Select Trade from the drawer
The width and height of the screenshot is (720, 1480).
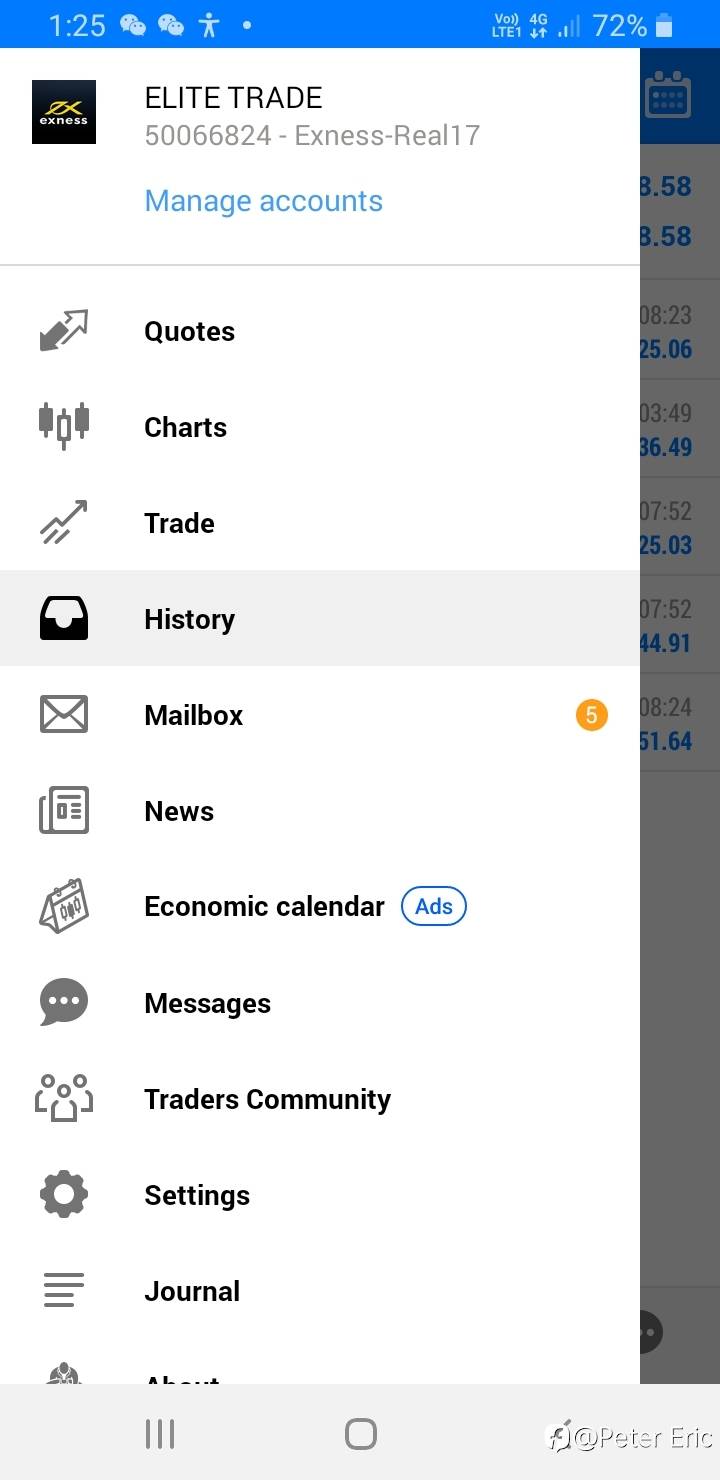(x=320, y=523)
